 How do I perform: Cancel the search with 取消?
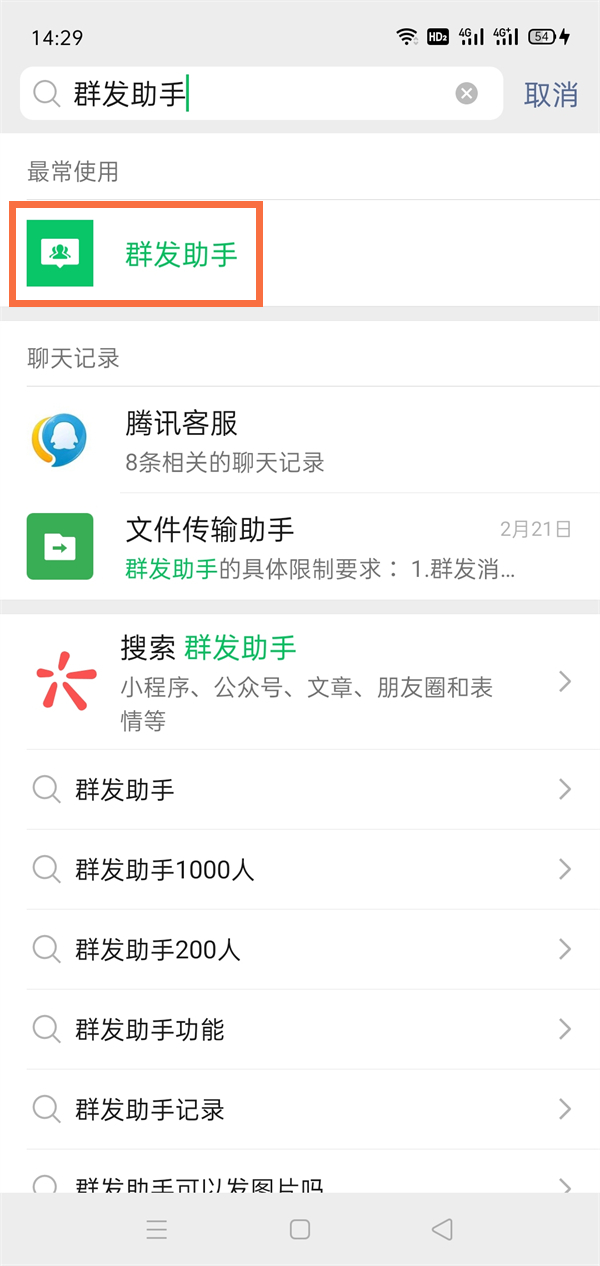coord(551,95)
